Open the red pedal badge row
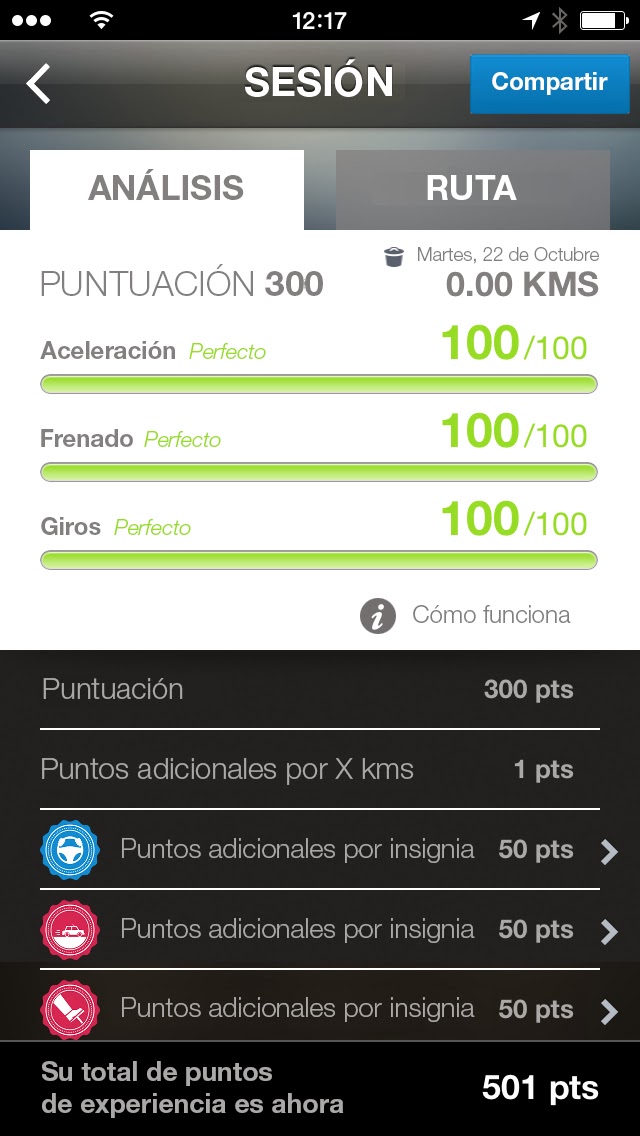The image size is (640, 1136). point(330,1009)
